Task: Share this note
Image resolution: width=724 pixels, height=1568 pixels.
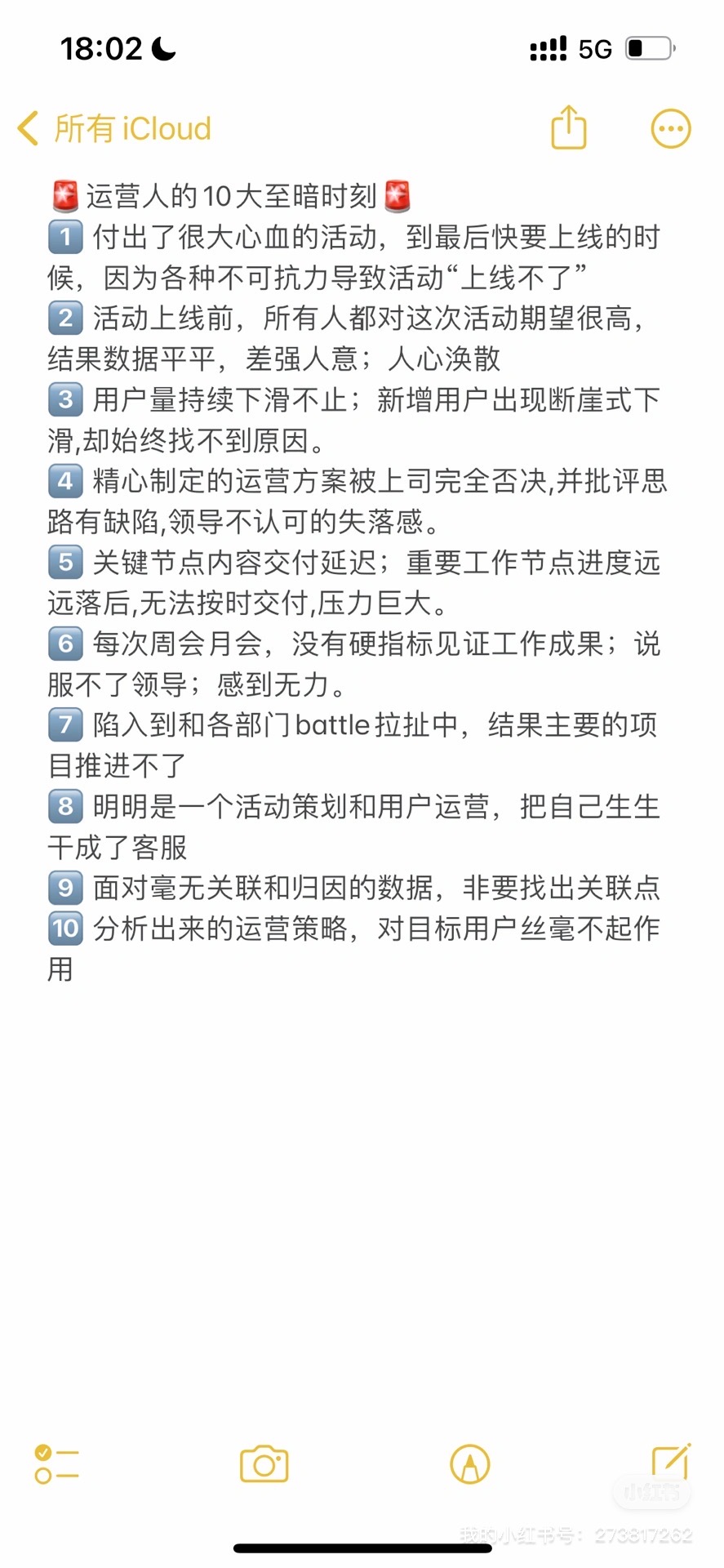Action: click(569, 127)
